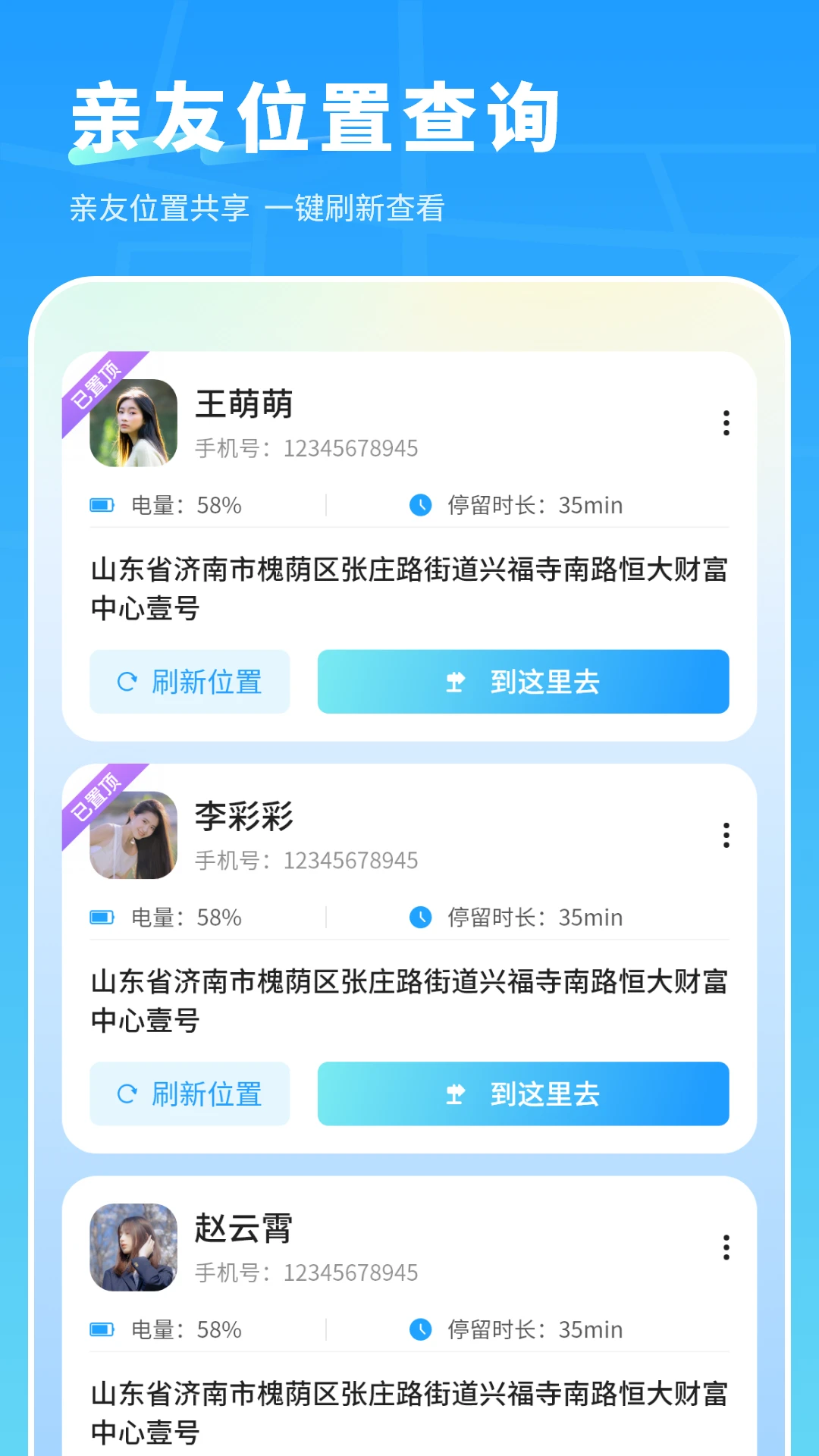Open the three-dot overflow menu on 王萌萌's card
This screenshot has height=1456, width=819.
[x=726, y=423]
